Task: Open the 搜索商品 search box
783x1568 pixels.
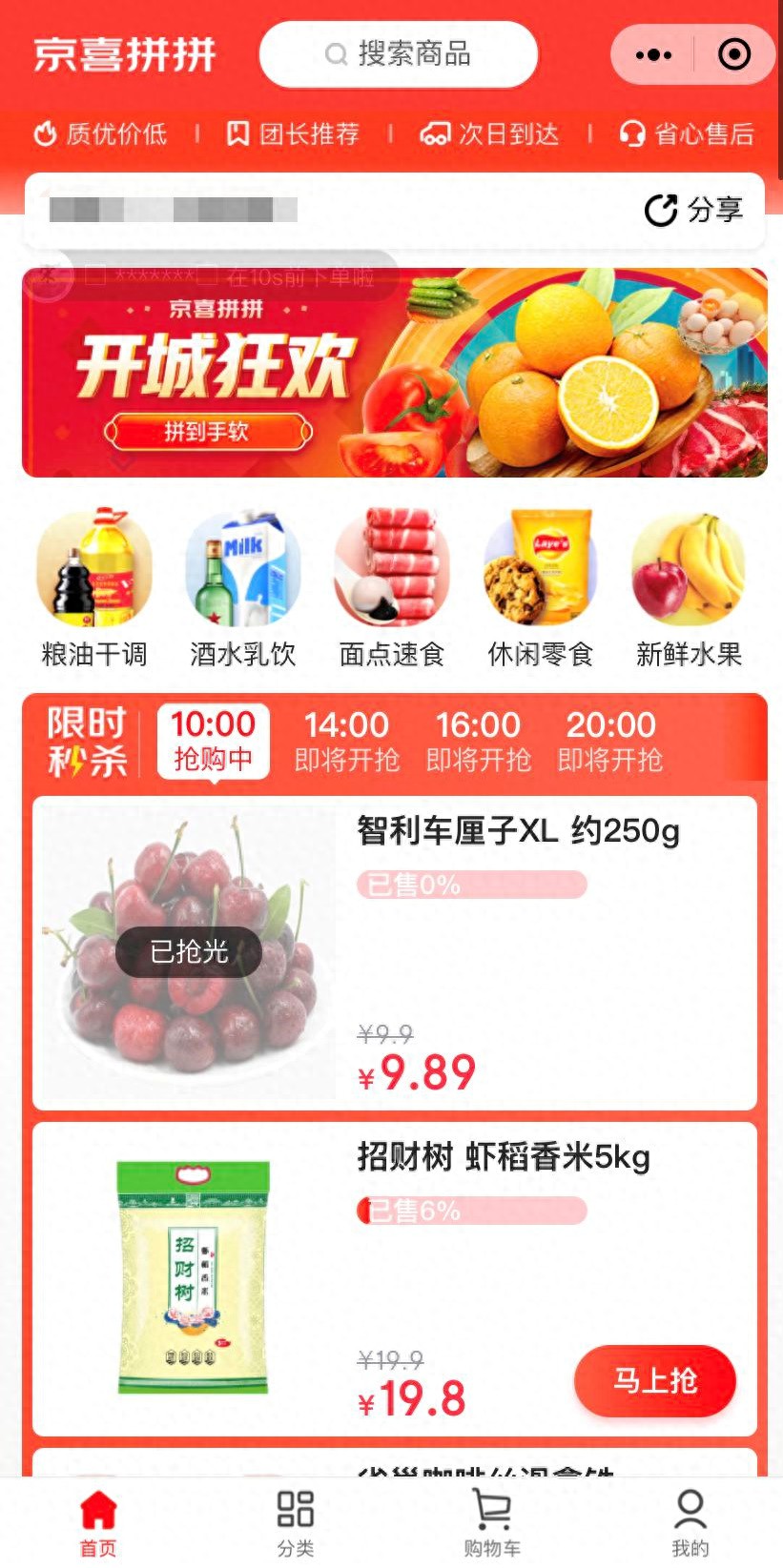Action: 399,54
